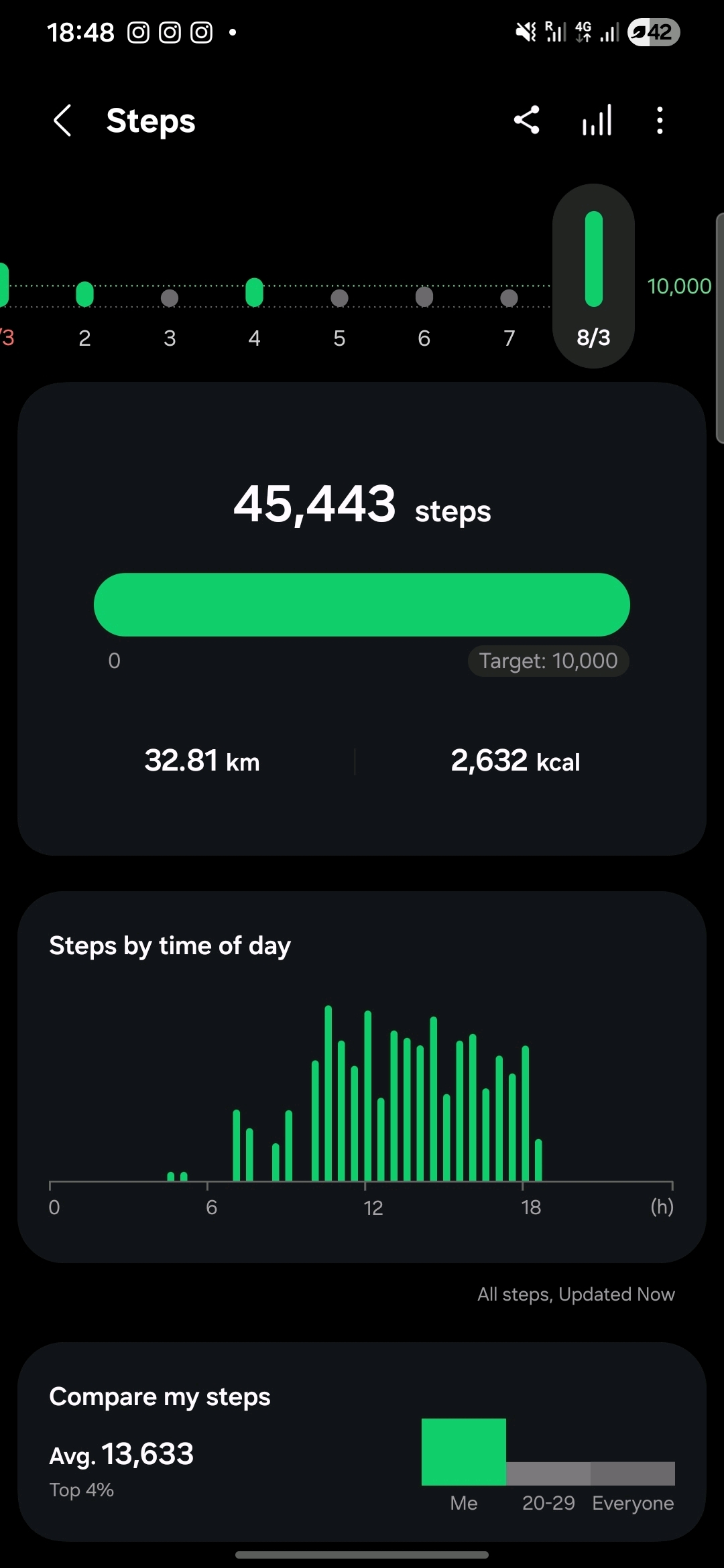Open the more options menu
Viewport: 724px width, 1568px height.
point(660,121)
